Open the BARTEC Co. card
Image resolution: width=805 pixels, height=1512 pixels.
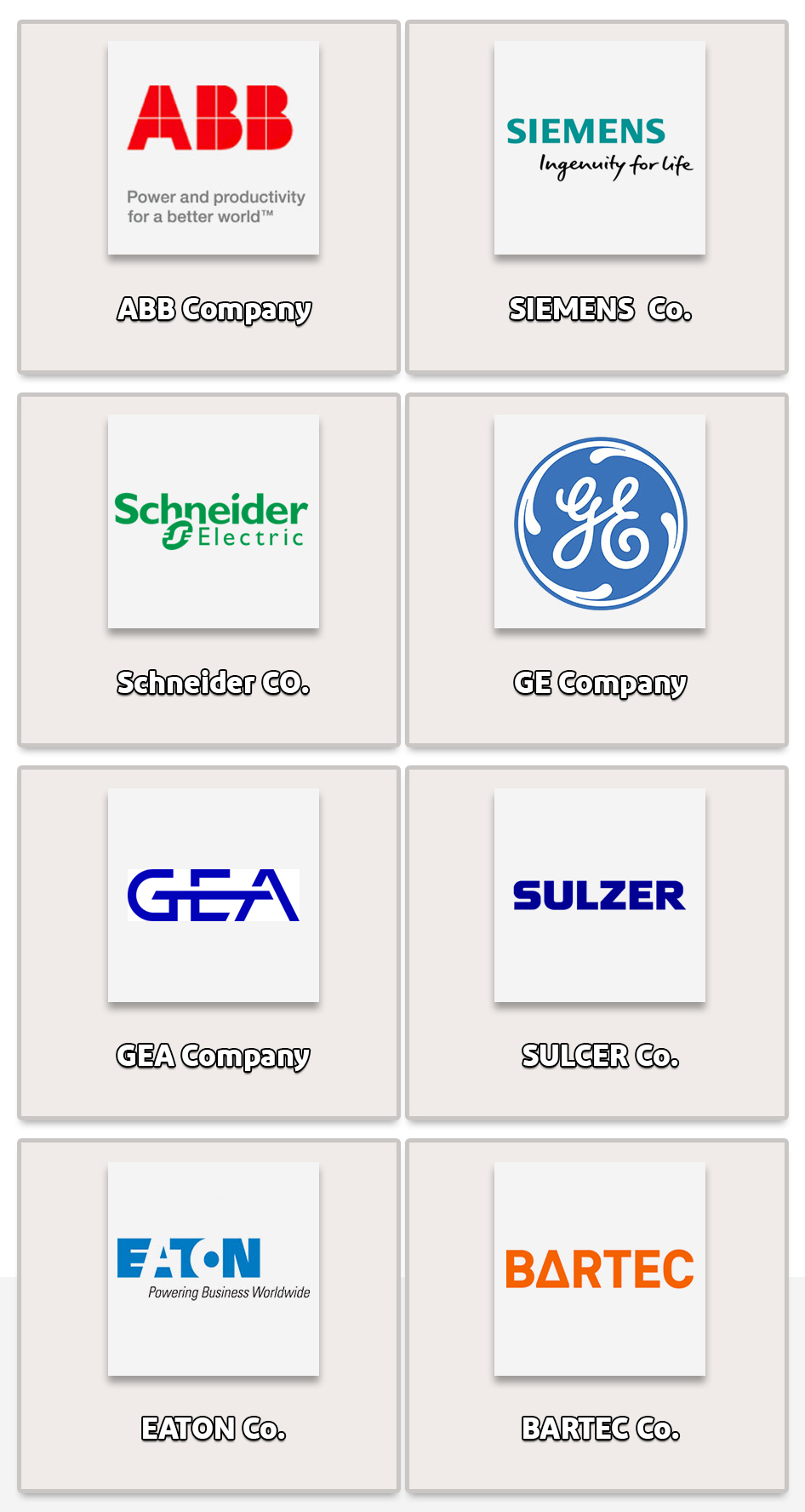(x=597, y=1316)
